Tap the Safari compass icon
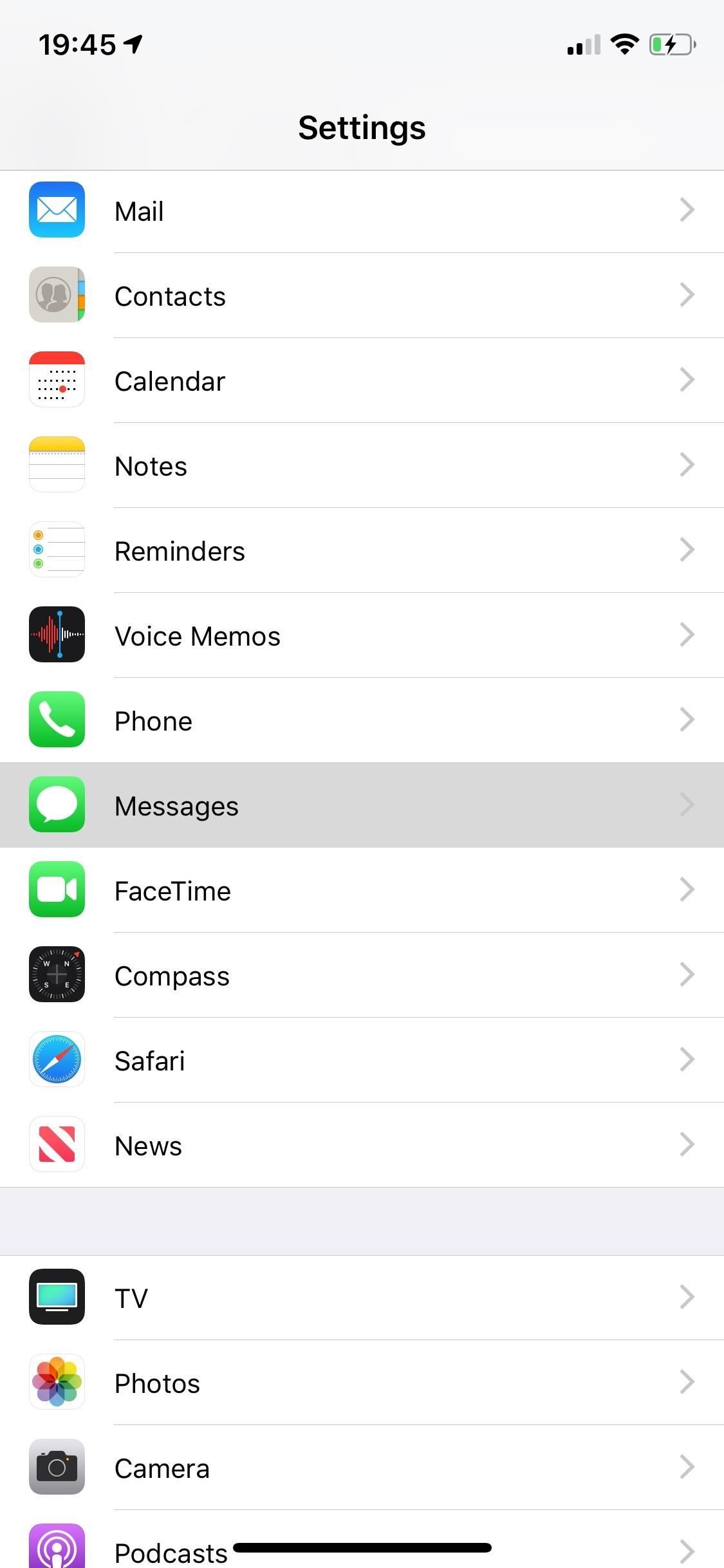The height and width of the screenshot is (1568, 724). (57, 1060)
